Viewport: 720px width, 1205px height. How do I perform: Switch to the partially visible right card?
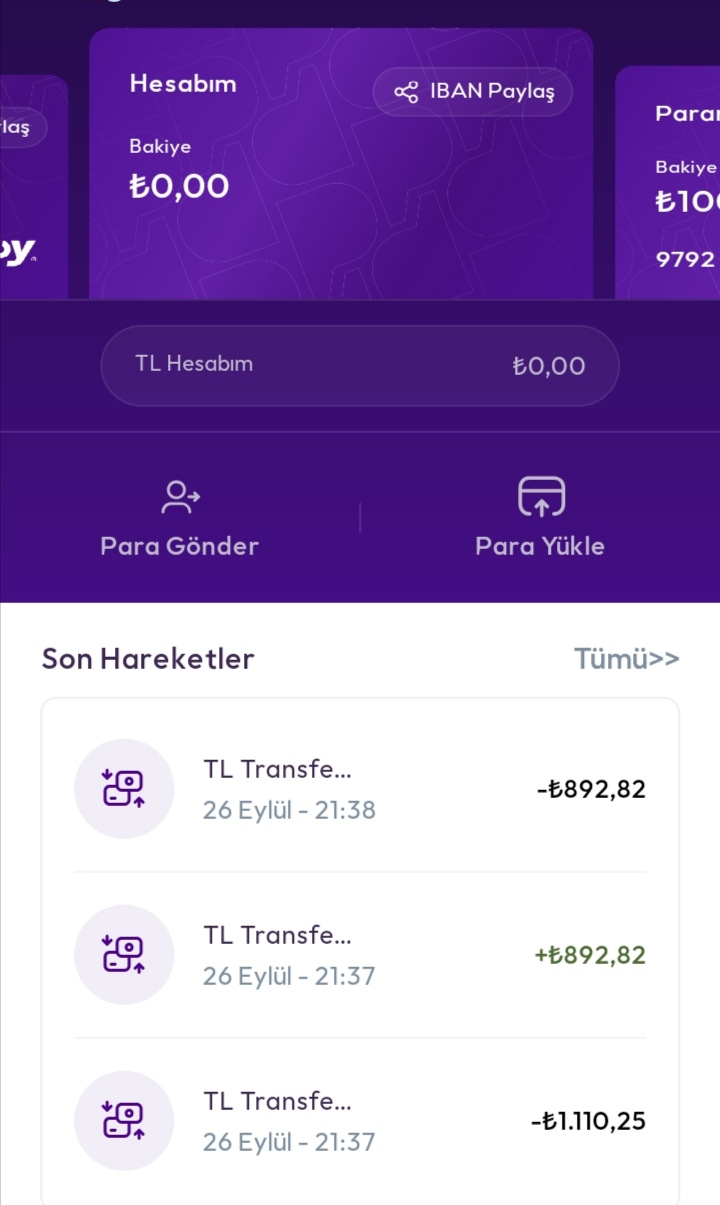(x=668, y=183)
